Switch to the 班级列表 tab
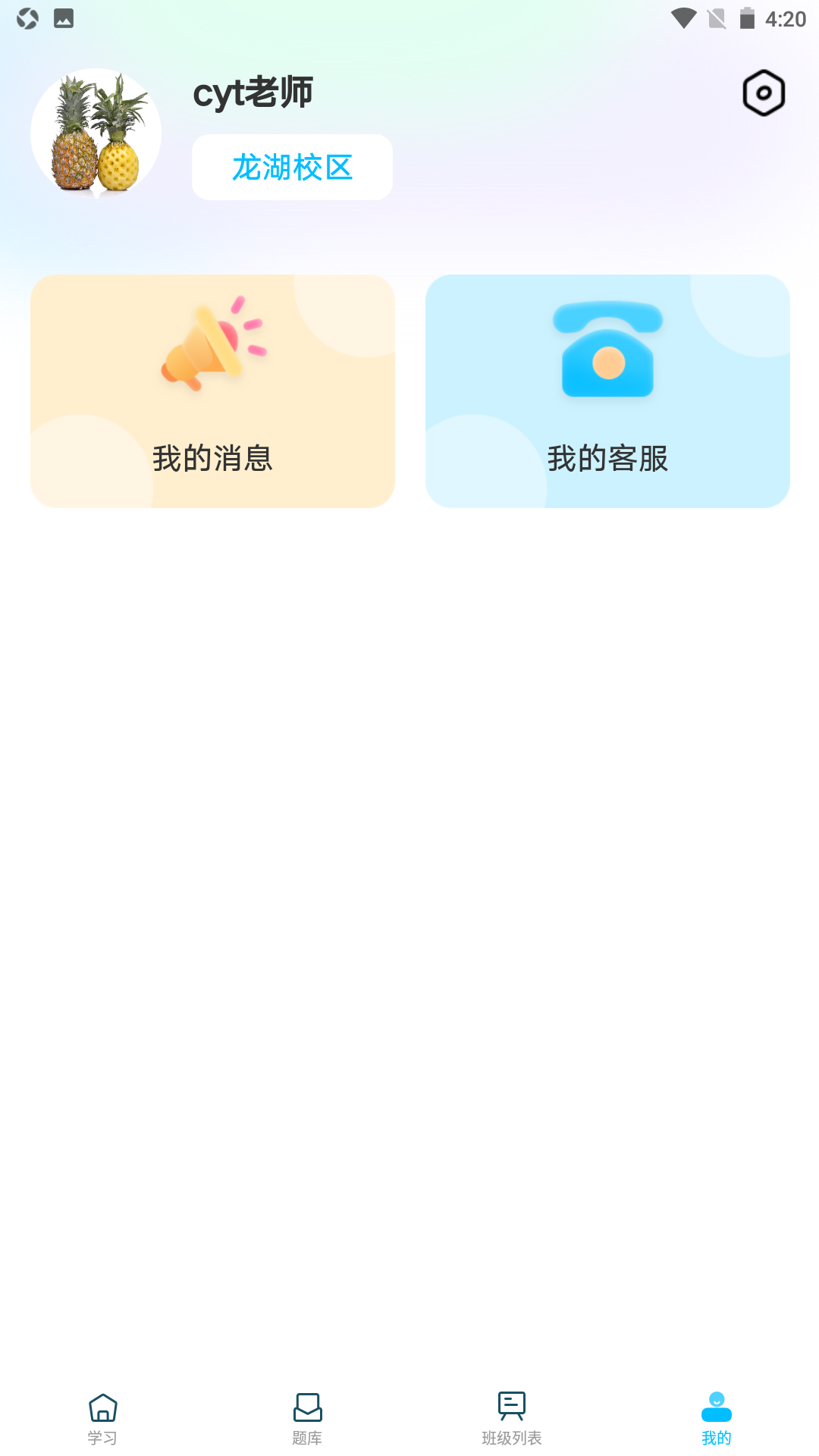 click(512, 1418)
